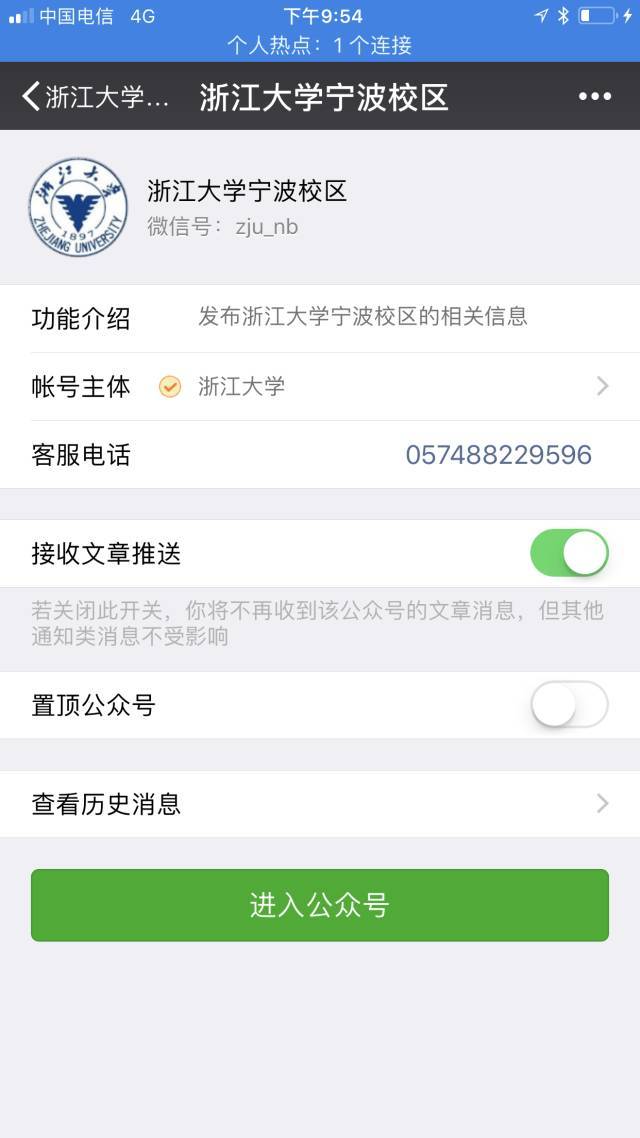The width and height of the screenshot is (640, 1138).
Task: Open the three-dot overflow menu
Action: [594, 97]
